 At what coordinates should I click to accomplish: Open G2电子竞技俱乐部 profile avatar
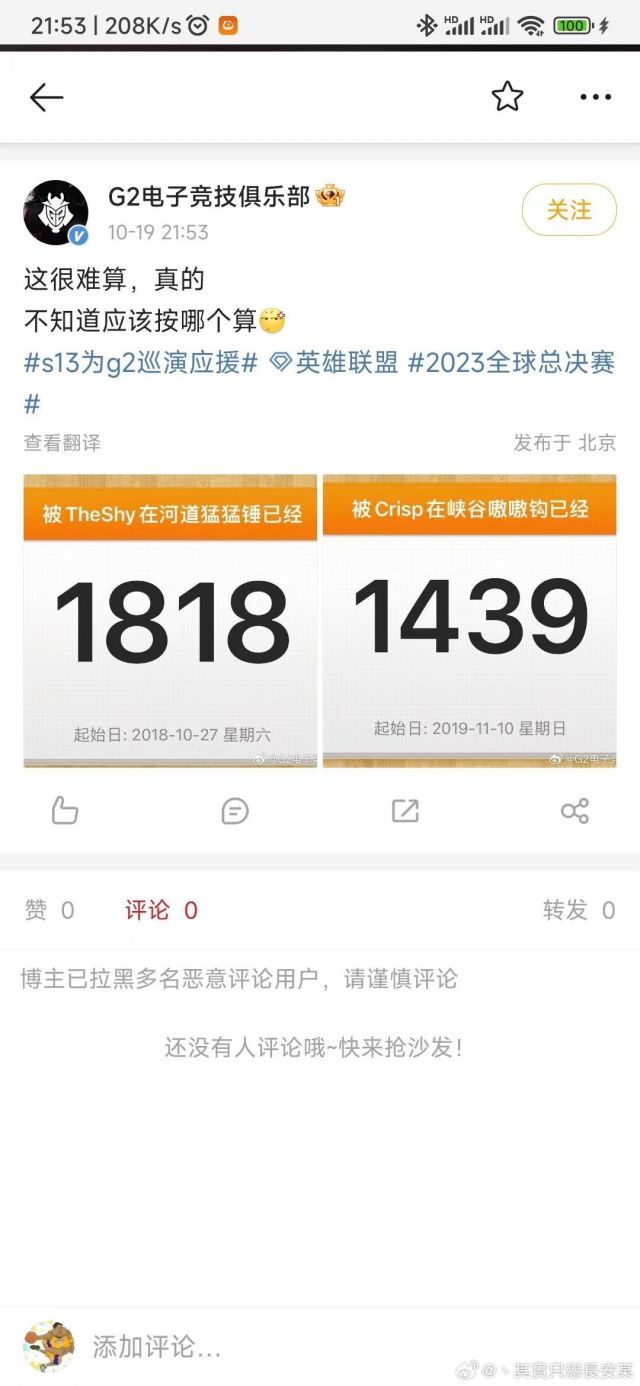click(56, 213)
